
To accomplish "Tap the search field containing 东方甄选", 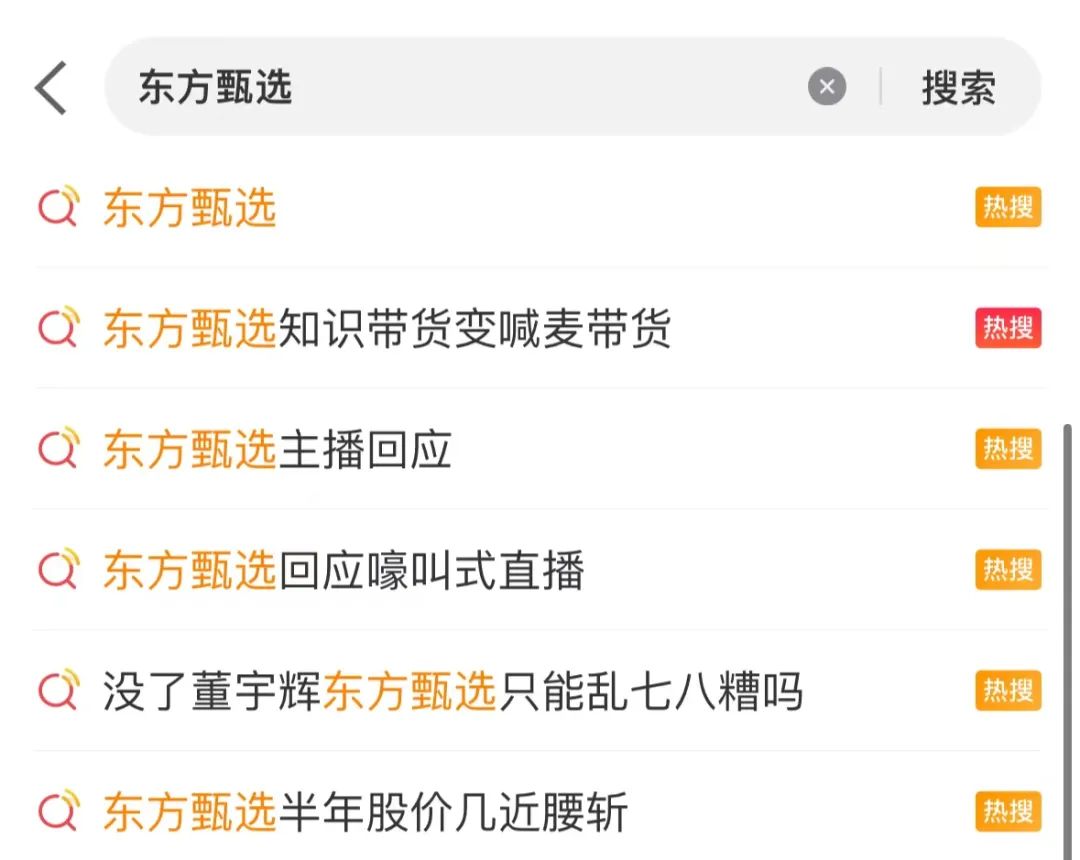I will [x=450, y=88].
